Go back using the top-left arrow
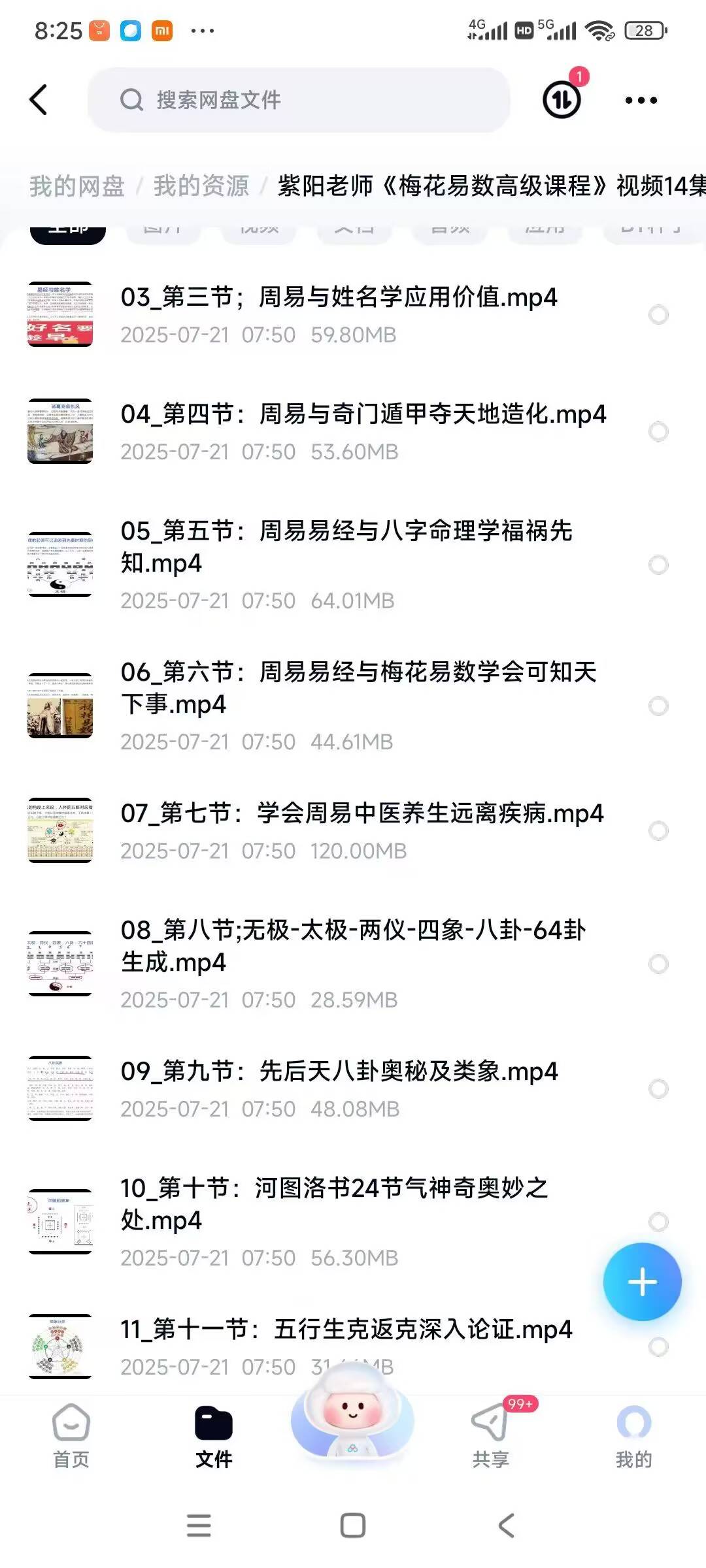 click(x=39, y=100)
